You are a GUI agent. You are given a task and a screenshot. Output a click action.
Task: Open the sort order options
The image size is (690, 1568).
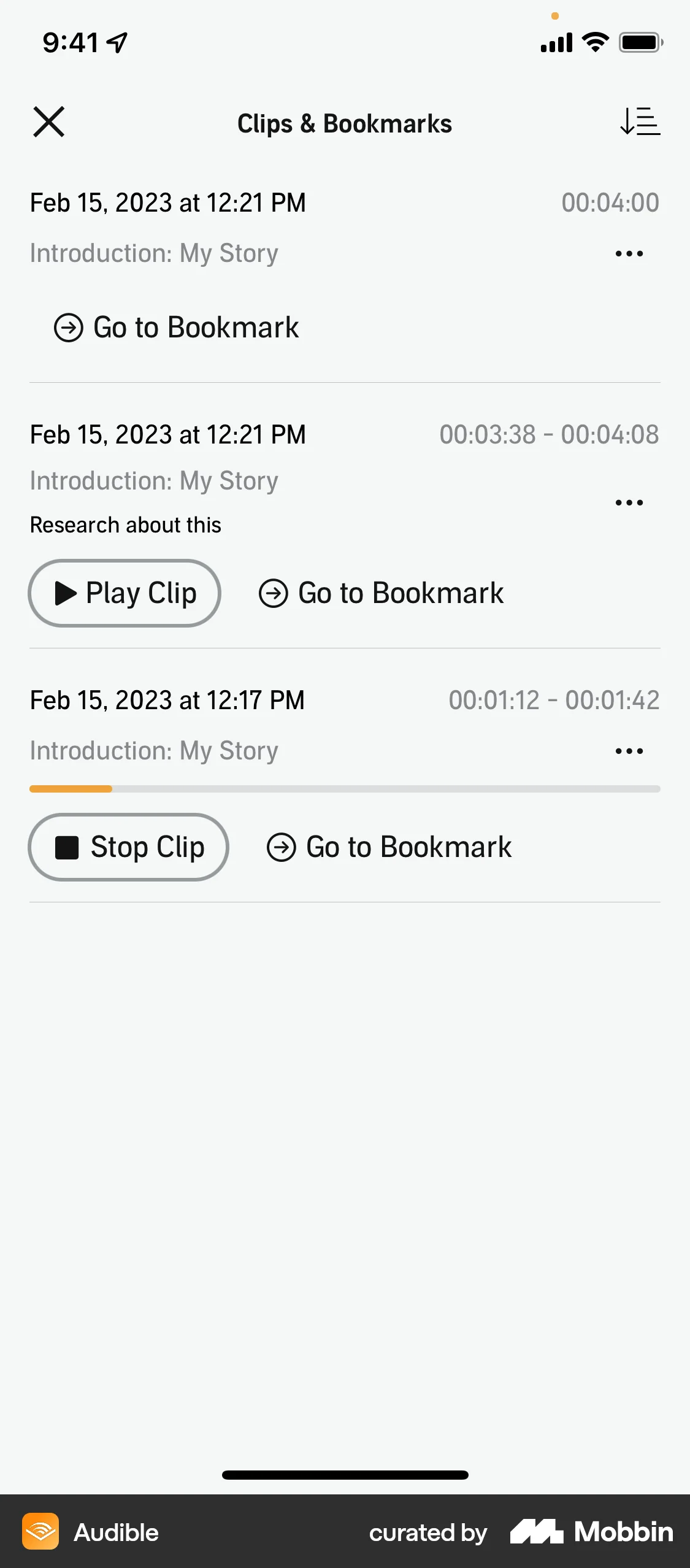(640, 121)
